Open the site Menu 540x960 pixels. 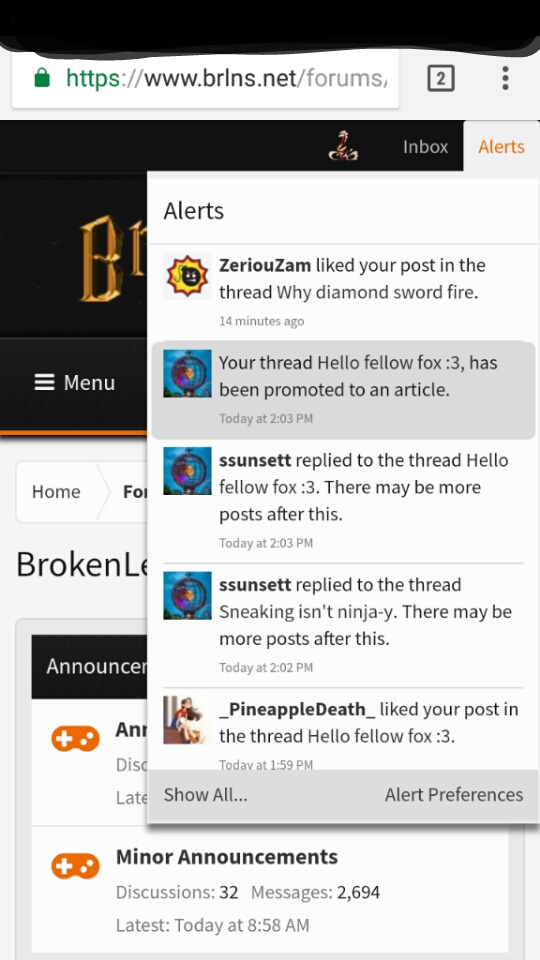click(x=75, y=383)
